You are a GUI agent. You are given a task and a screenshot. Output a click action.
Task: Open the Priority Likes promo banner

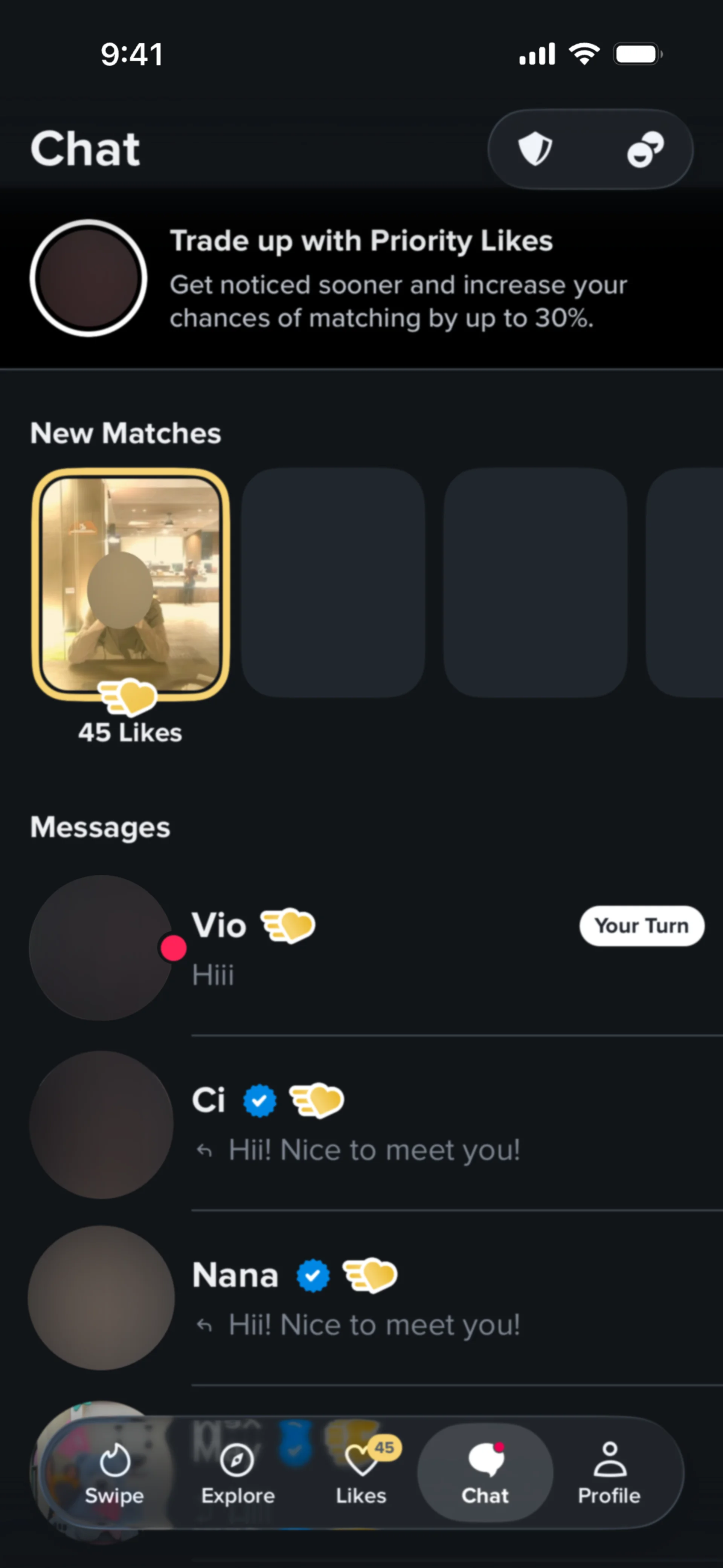pyautogui.click(x=361, y=279)
